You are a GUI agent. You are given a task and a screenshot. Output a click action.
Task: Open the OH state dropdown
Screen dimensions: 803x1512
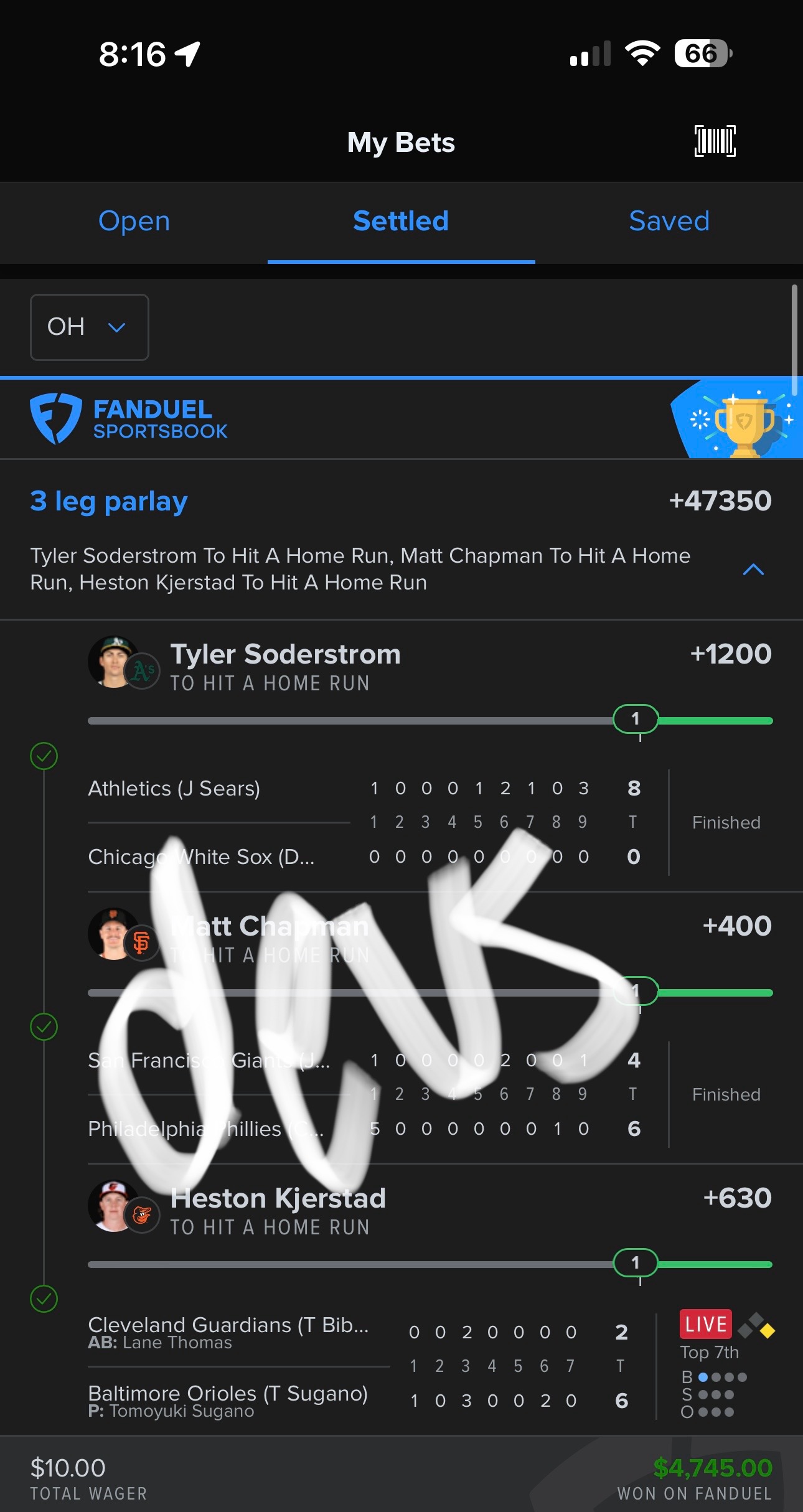tap(89, 327)
